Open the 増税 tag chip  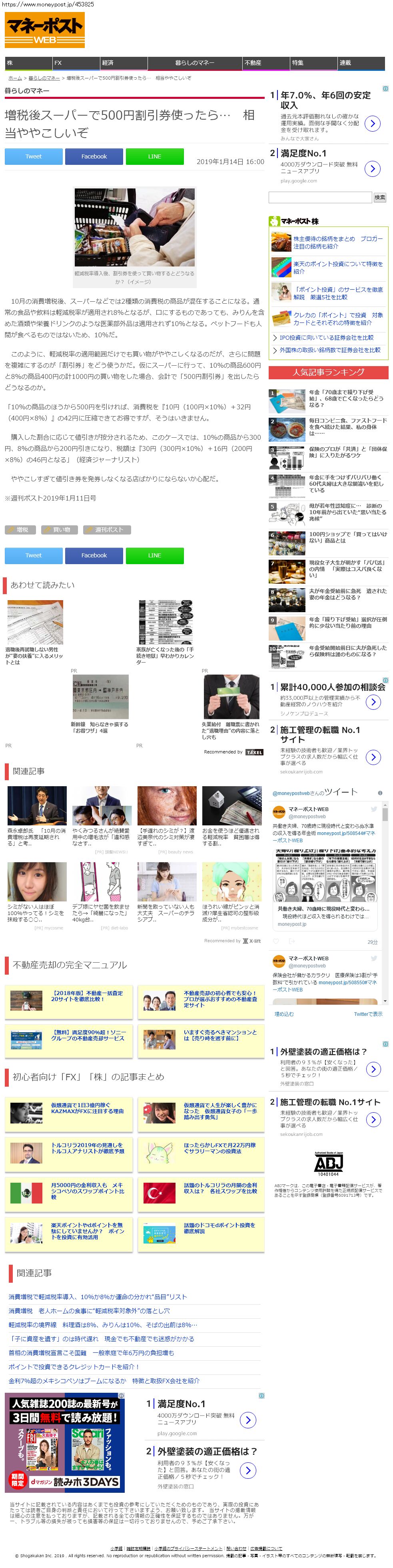tap(20, 530)
